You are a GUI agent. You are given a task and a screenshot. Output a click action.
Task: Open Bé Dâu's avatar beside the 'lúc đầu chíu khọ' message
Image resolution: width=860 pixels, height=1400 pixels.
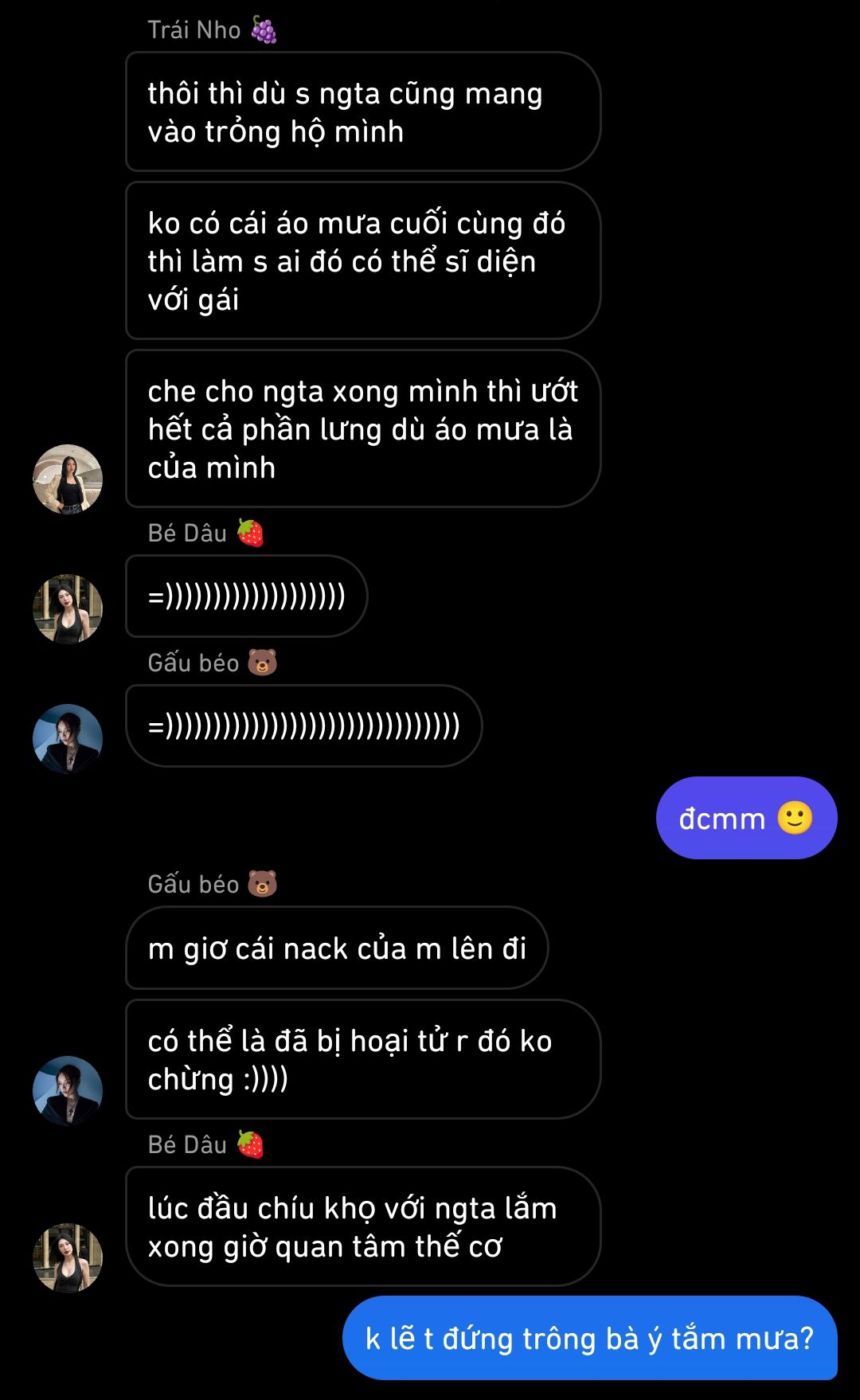pos(68,1258)
